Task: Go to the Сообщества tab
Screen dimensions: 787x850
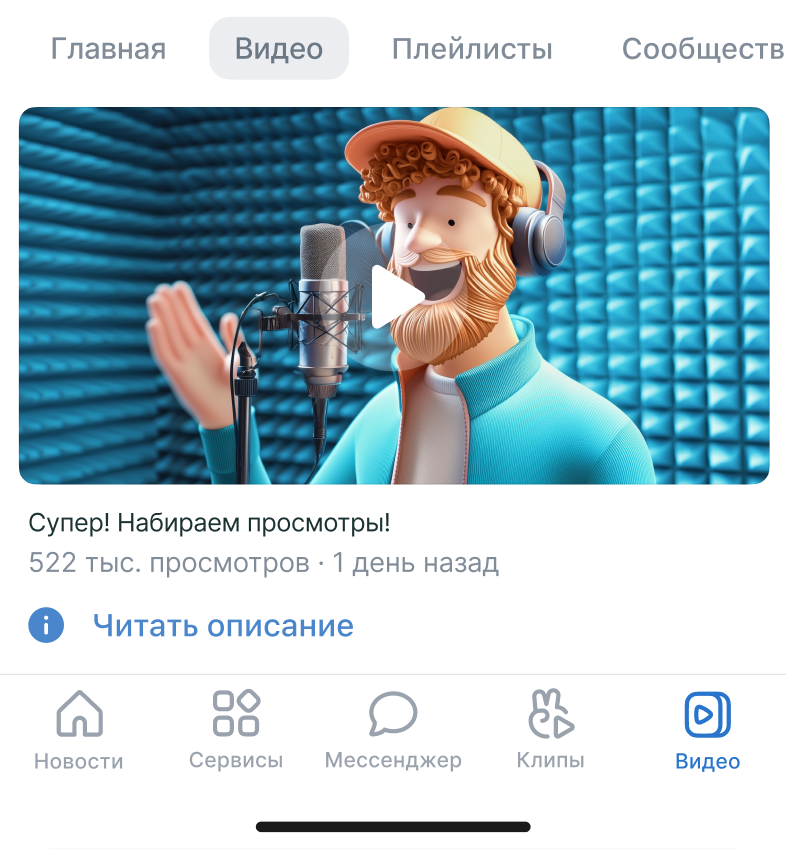Action: [x=700, y=48]
